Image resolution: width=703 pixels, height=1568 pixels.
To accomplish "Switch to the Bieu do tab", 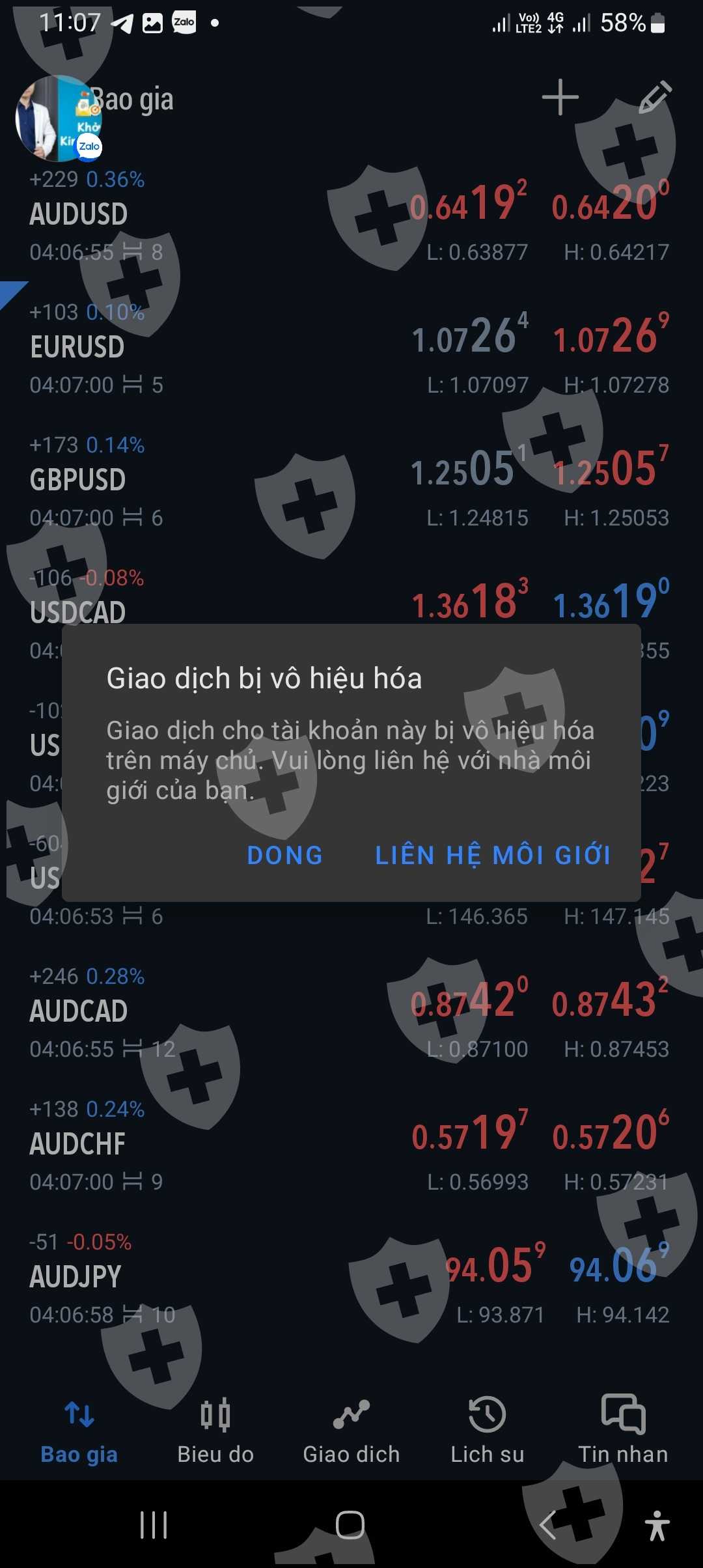I will [x=215, y=1431].
